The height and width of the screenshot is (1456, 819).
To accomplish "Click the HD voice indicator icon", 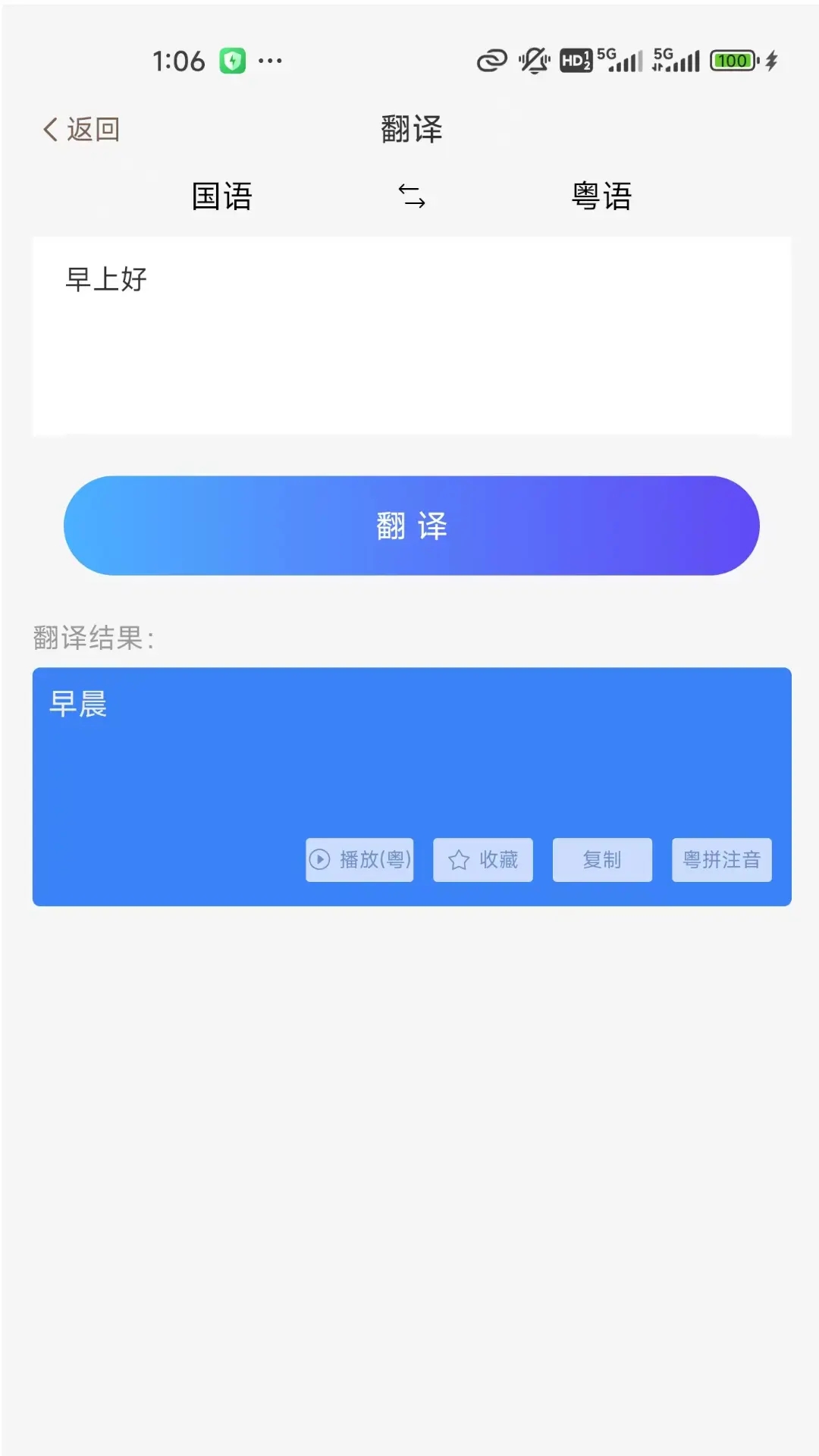I will [576, 61].
